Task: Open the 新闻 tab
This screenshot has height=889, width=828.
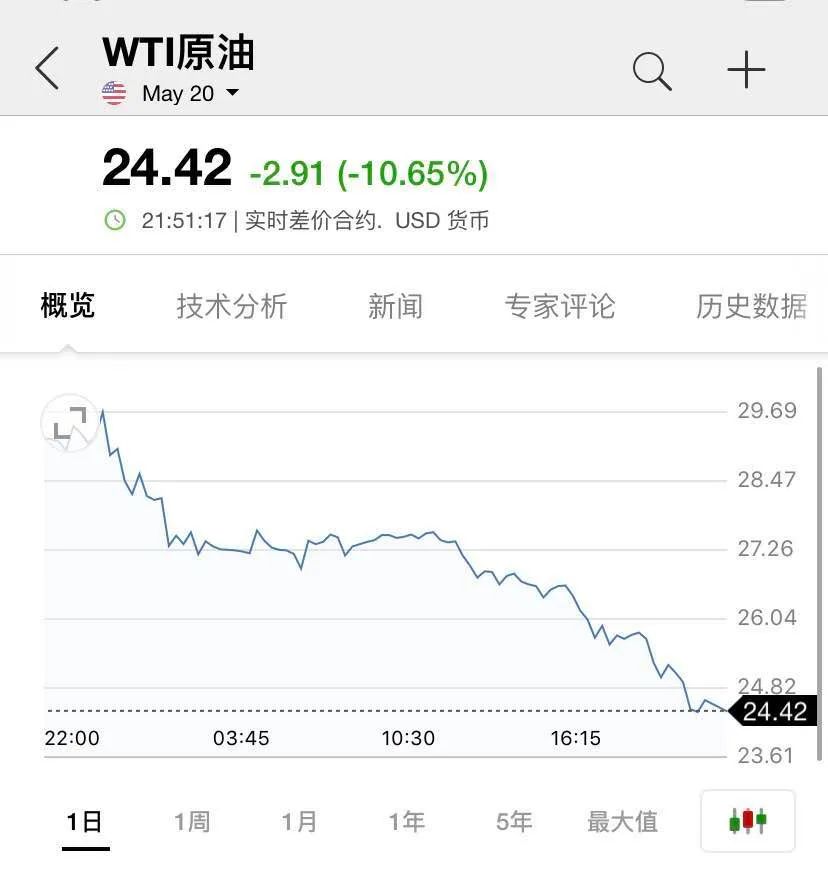Action: (x=395, y=306)
